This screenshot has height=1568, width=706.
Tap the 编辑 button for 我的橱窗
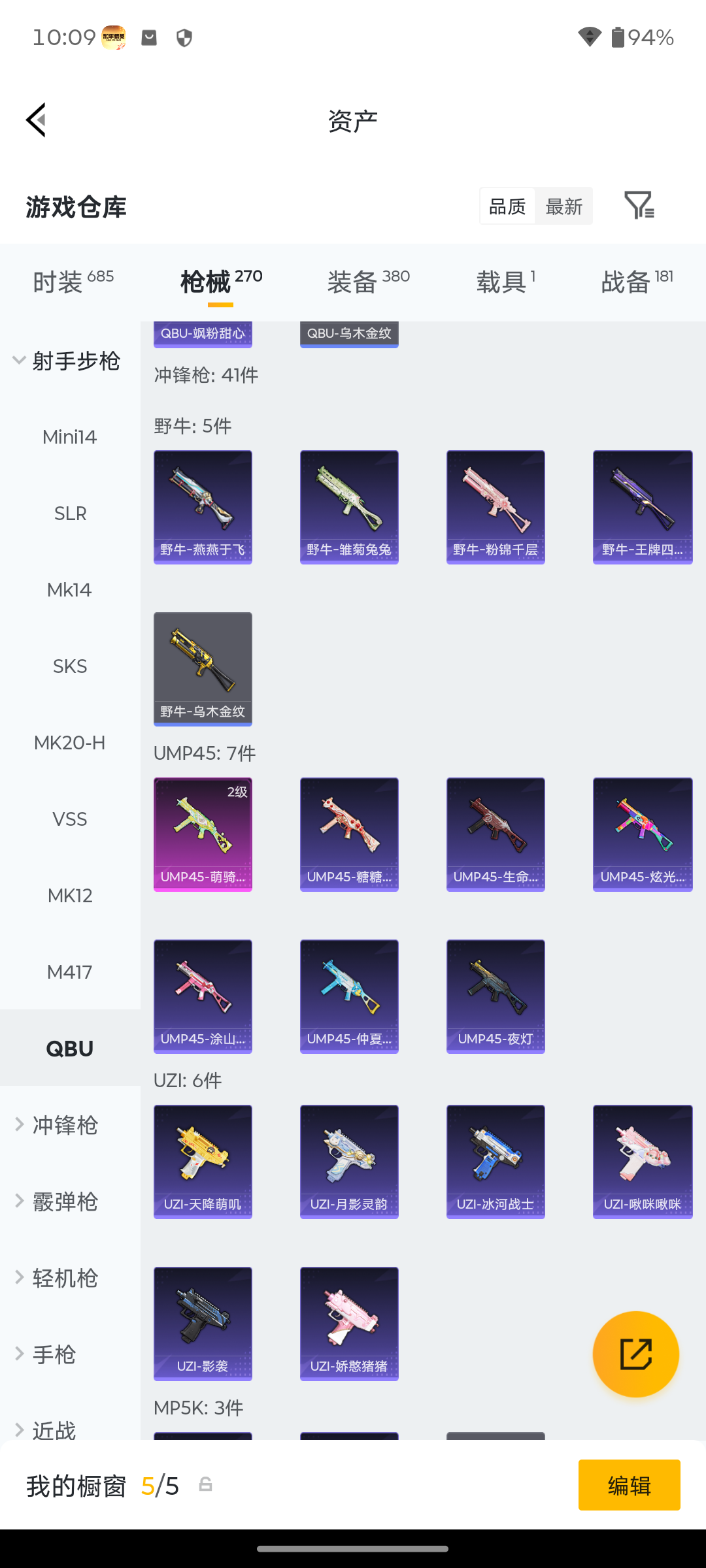(629, 1485)
